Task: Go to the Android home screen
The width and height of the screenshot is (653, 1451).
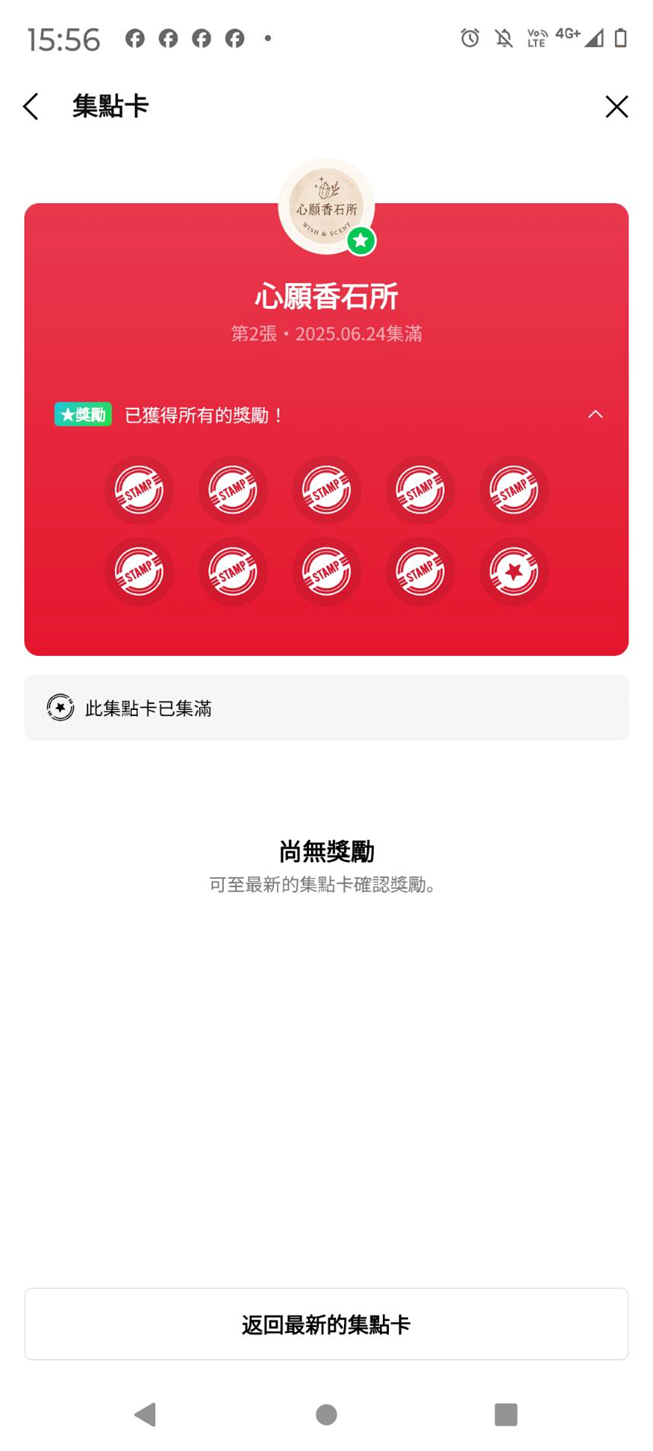Action: (326, 1413)
